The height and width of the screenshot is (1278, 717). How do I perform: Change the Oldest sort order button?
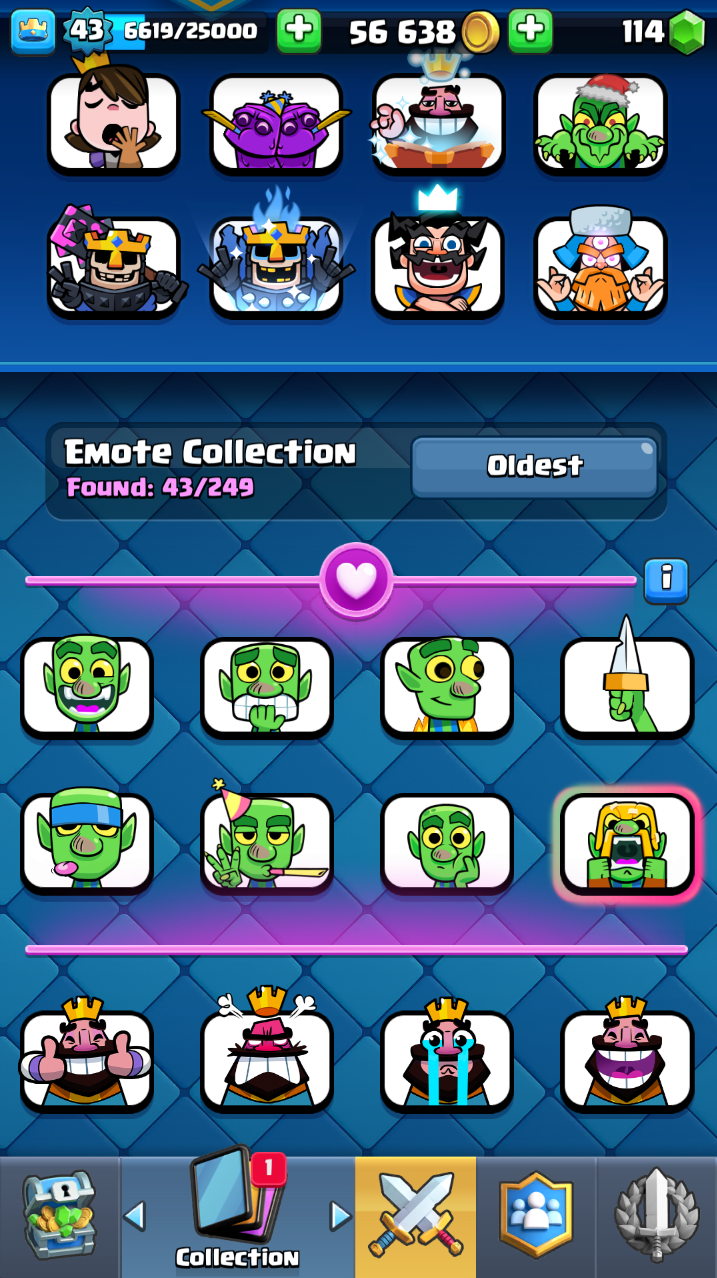pyautogui.click(x=534, y=466)
